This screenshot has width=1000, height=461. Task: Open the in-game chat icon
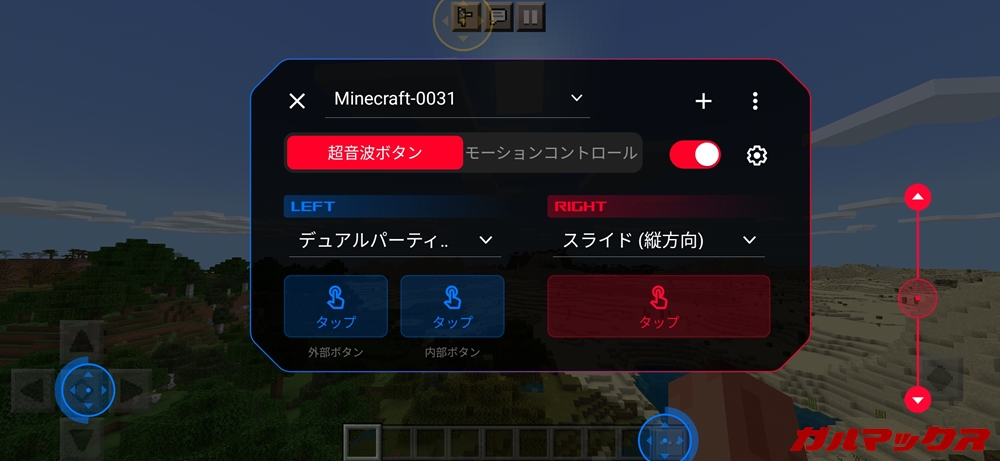497,16
